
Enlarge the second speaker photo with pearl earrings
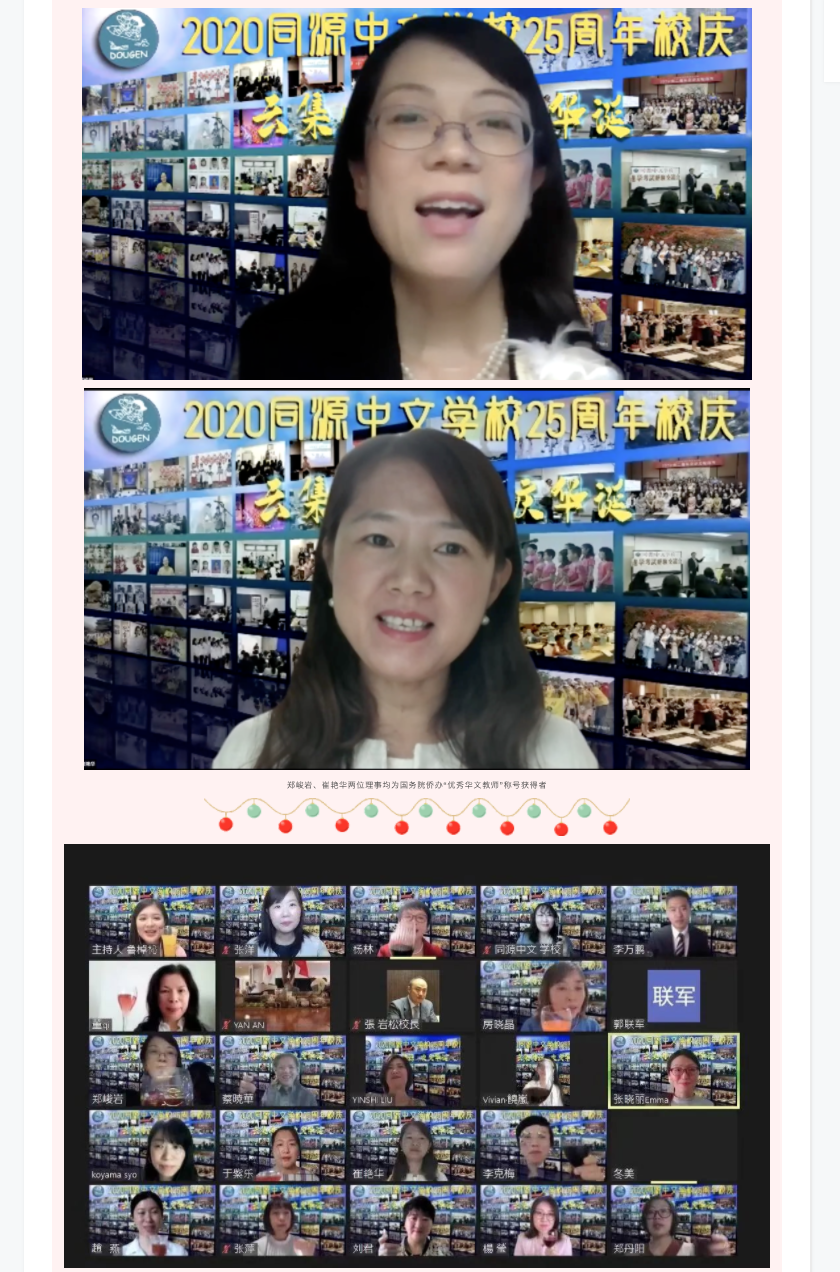[x=417, y=579]
